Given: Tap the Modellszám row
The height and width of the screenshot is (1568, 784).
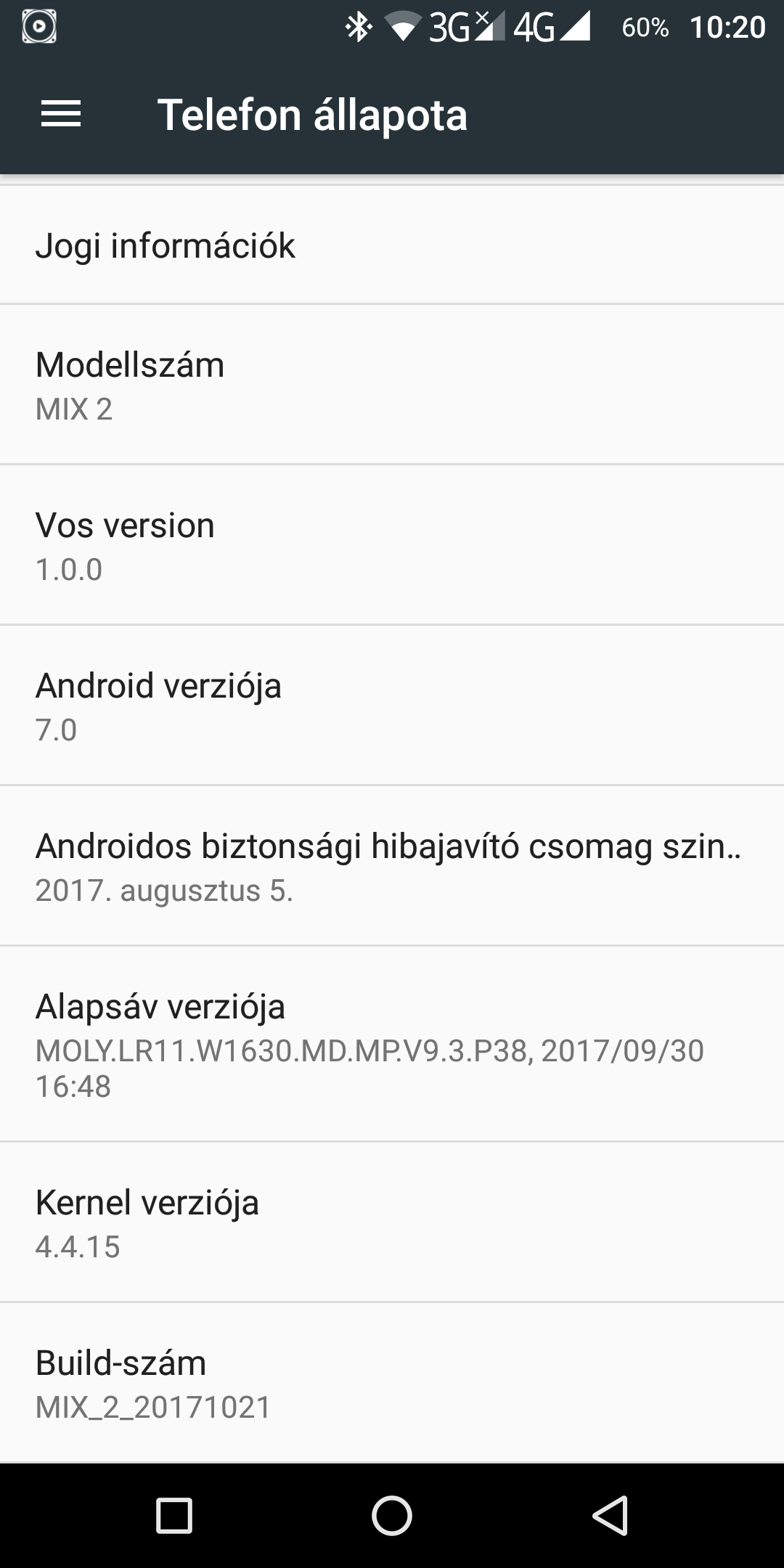Looking at the screenshot, I should pos(392,384).
